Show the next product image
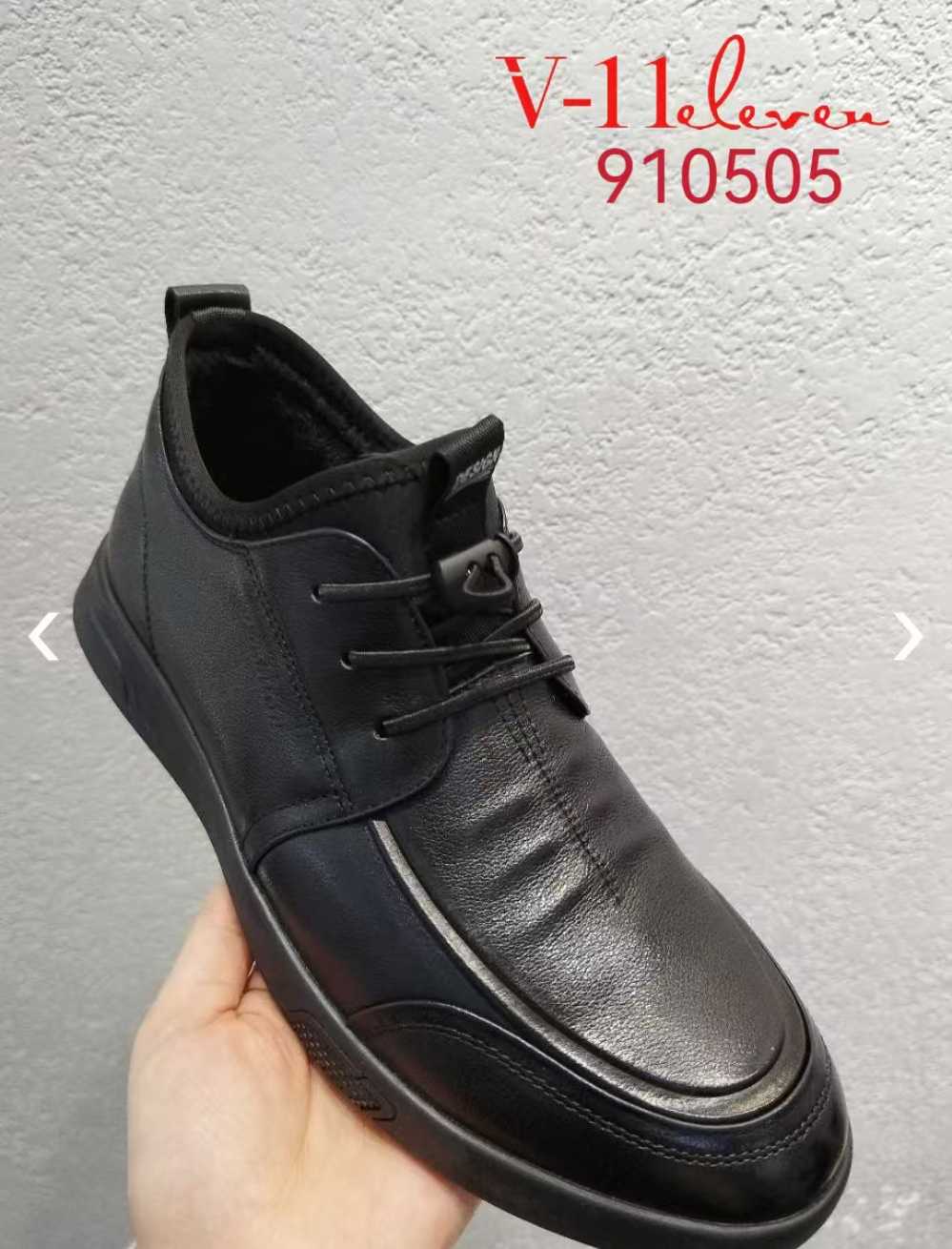Image resolution: width=952 pixels, height=1249 pixels. coord(908,638)
